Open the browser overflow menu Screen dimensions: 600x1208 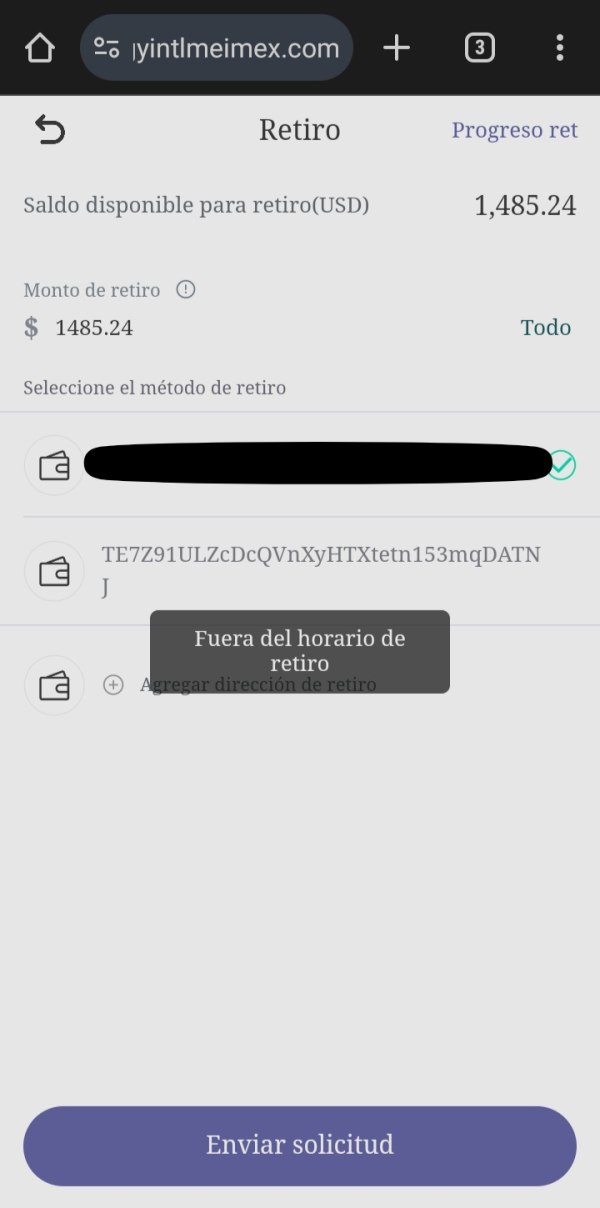(560, 47)
